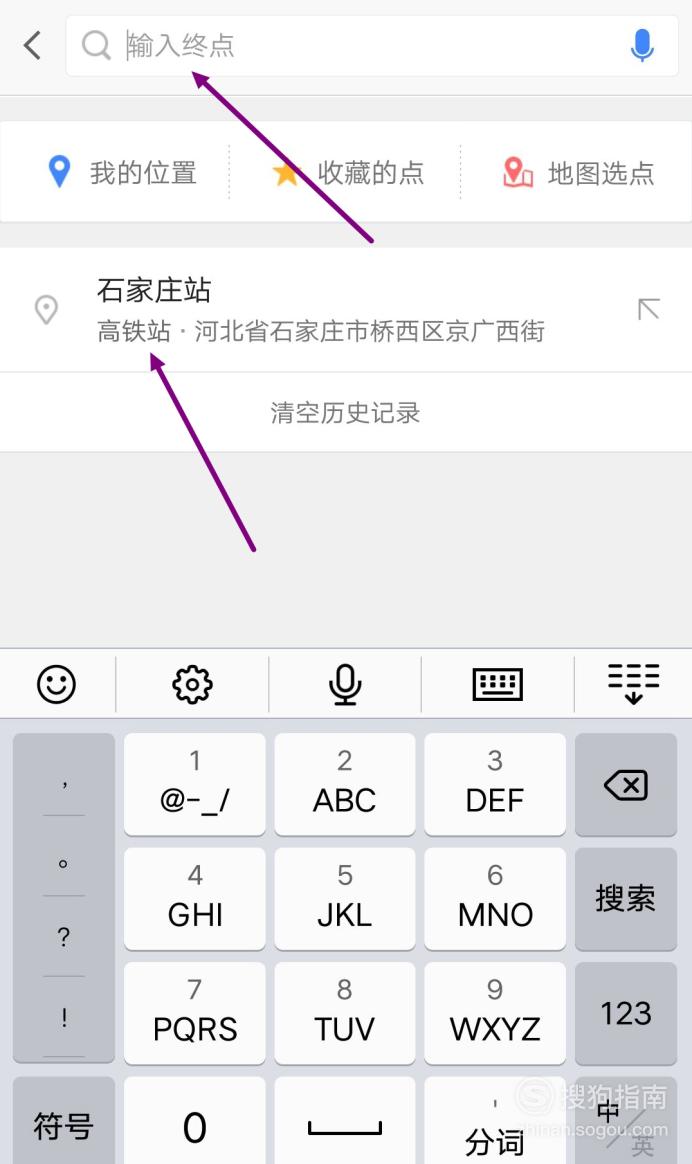The height and width of the screenshot is (1164, 692).
Task: Choose 我的位置 as destination
Action: (x=122, y=172)
